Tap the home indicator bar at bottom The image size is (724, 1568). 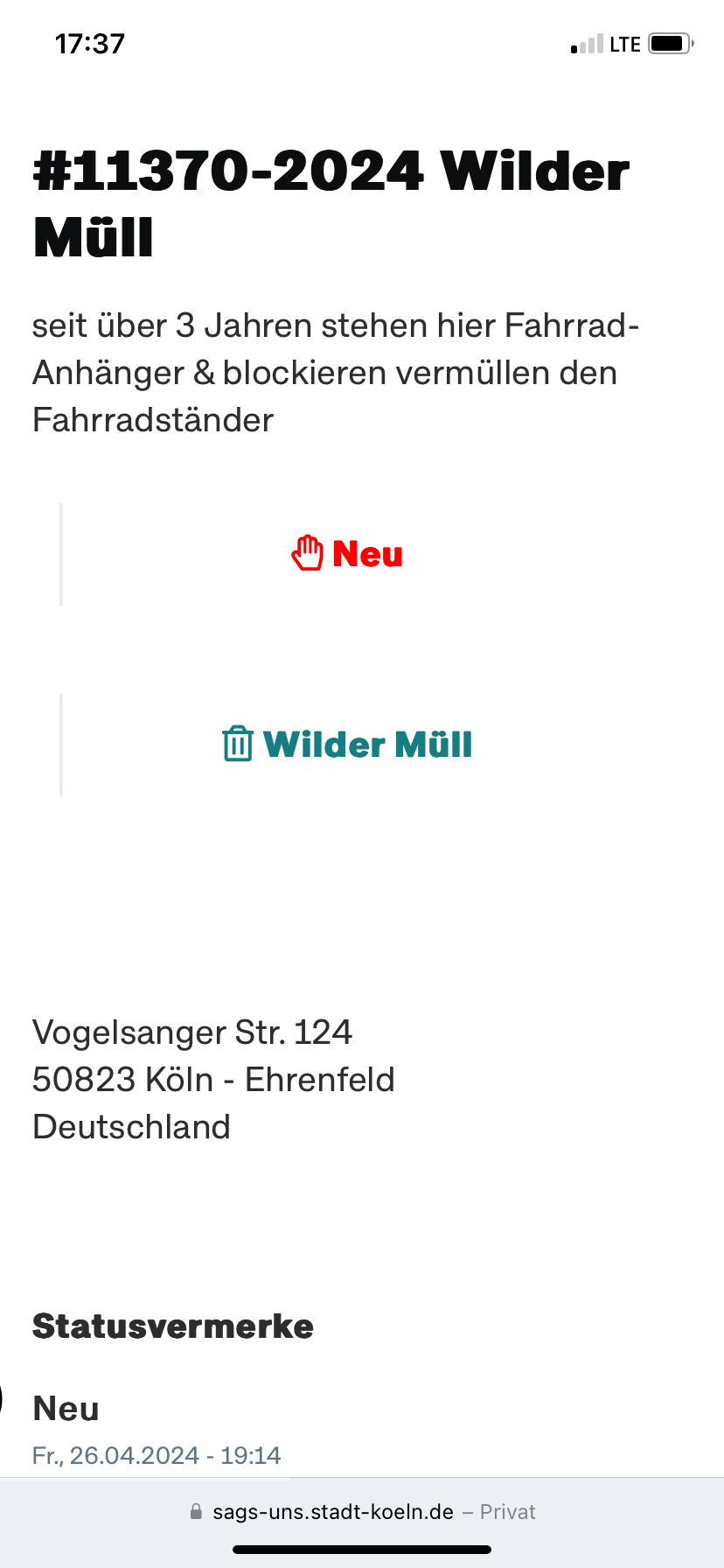(362, 1550)
